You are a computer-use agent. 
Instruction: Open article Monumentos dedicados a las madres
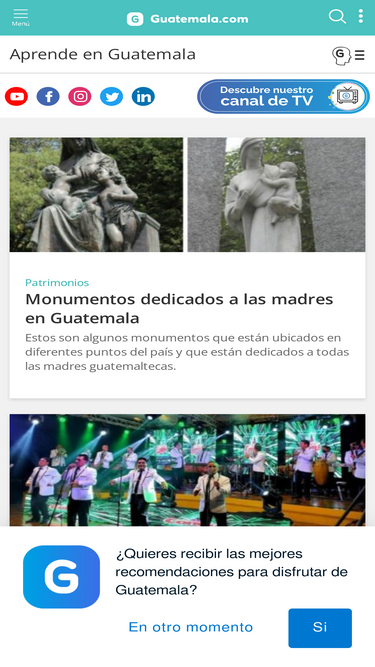pos(179,308)
